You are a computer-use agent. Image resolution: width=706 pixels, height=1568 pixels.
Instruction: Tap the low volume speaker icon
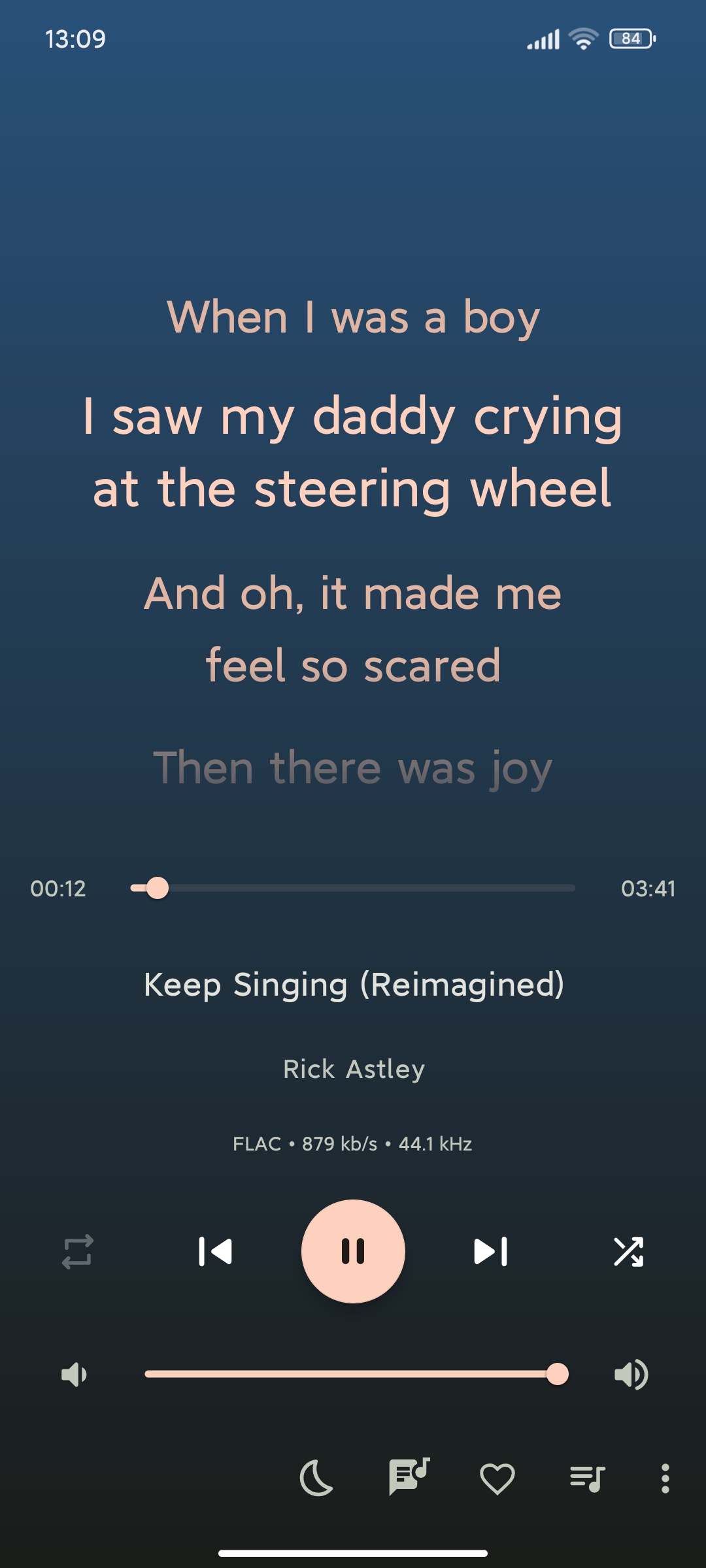(x=74, y=1374)
